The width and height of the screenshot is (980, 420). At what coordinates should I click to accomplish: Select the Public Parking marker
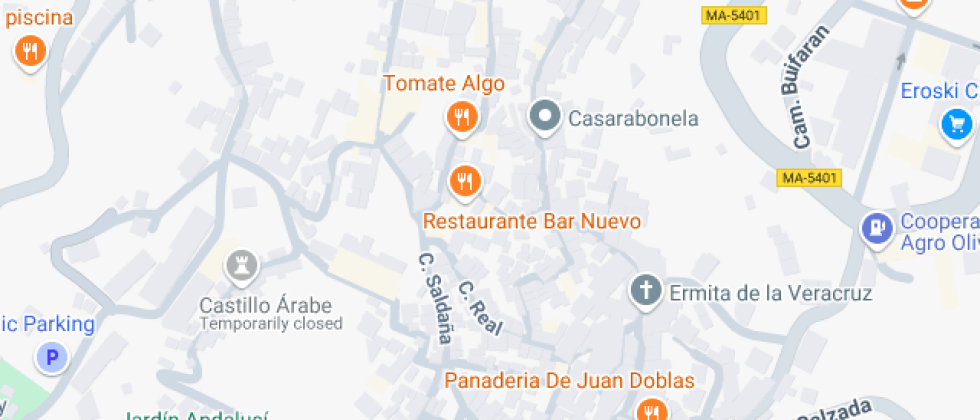pyautogui.click(x=52, y=356)
